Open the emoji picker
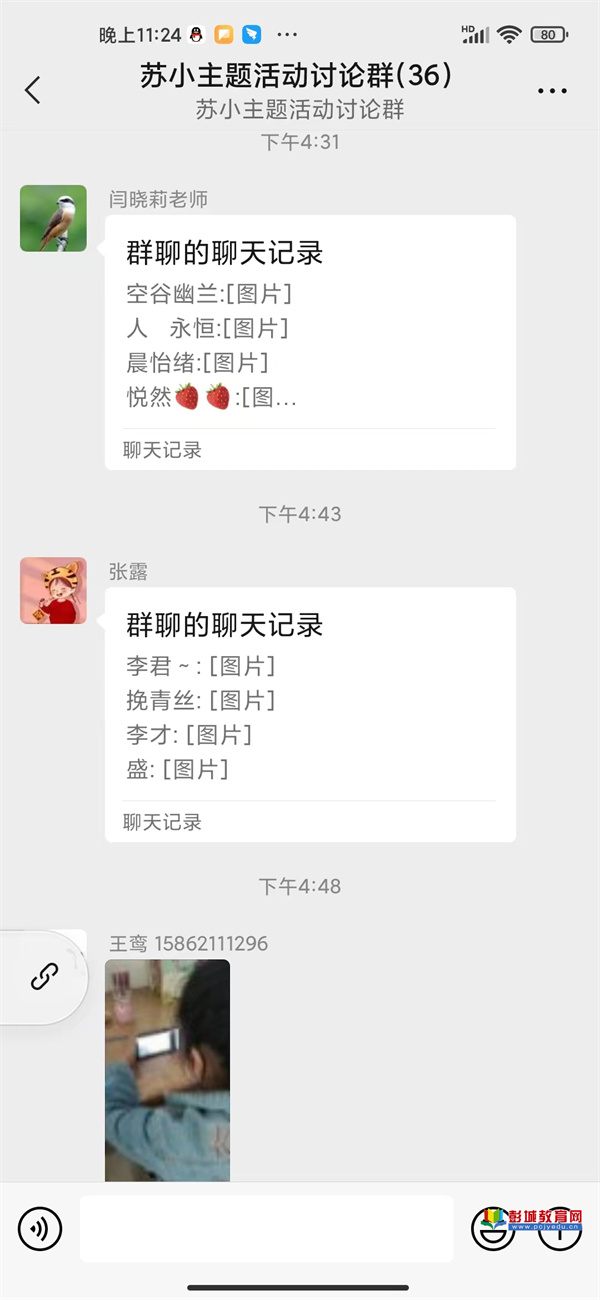The height and width of the screenshot is (1300, 600). [493, 1228]
